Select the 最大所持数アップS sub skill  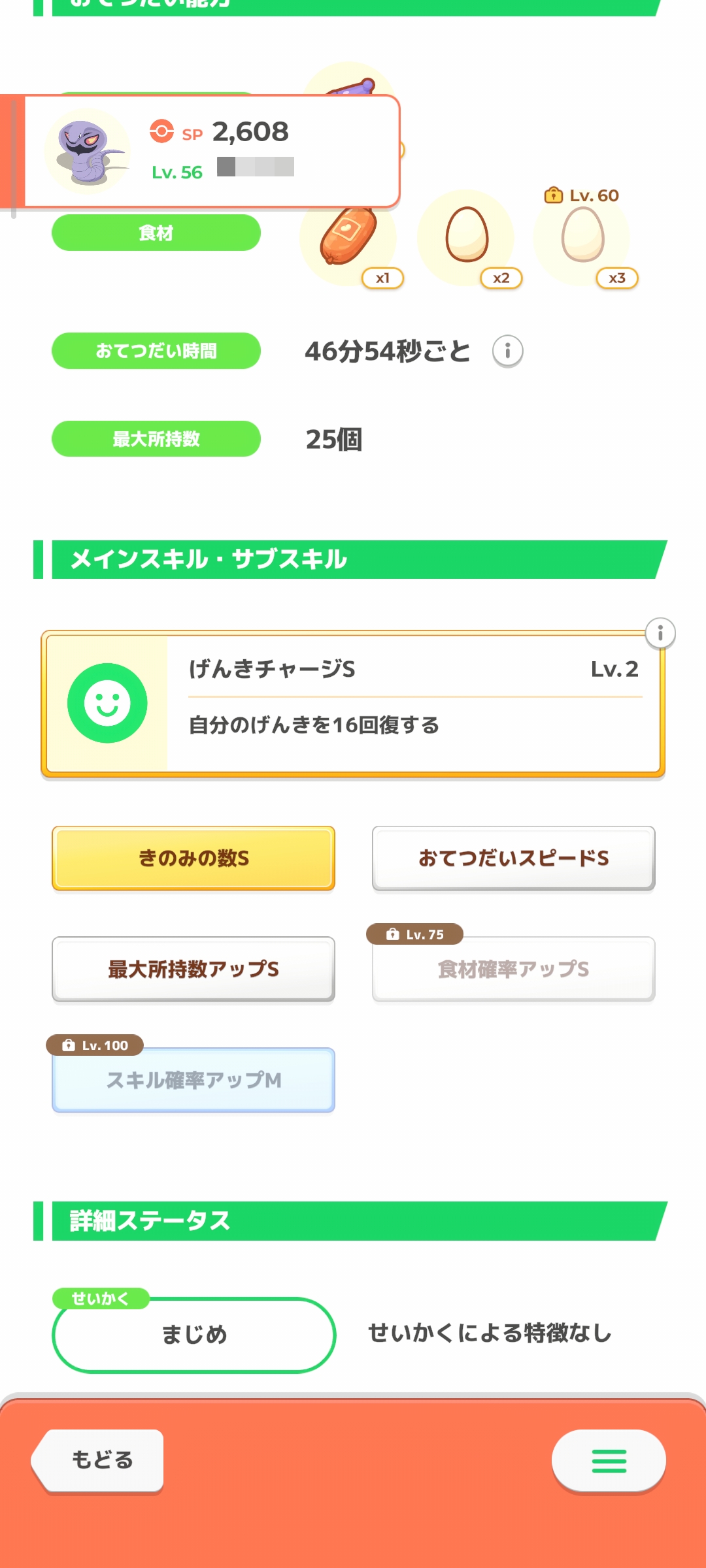(193, 969)
